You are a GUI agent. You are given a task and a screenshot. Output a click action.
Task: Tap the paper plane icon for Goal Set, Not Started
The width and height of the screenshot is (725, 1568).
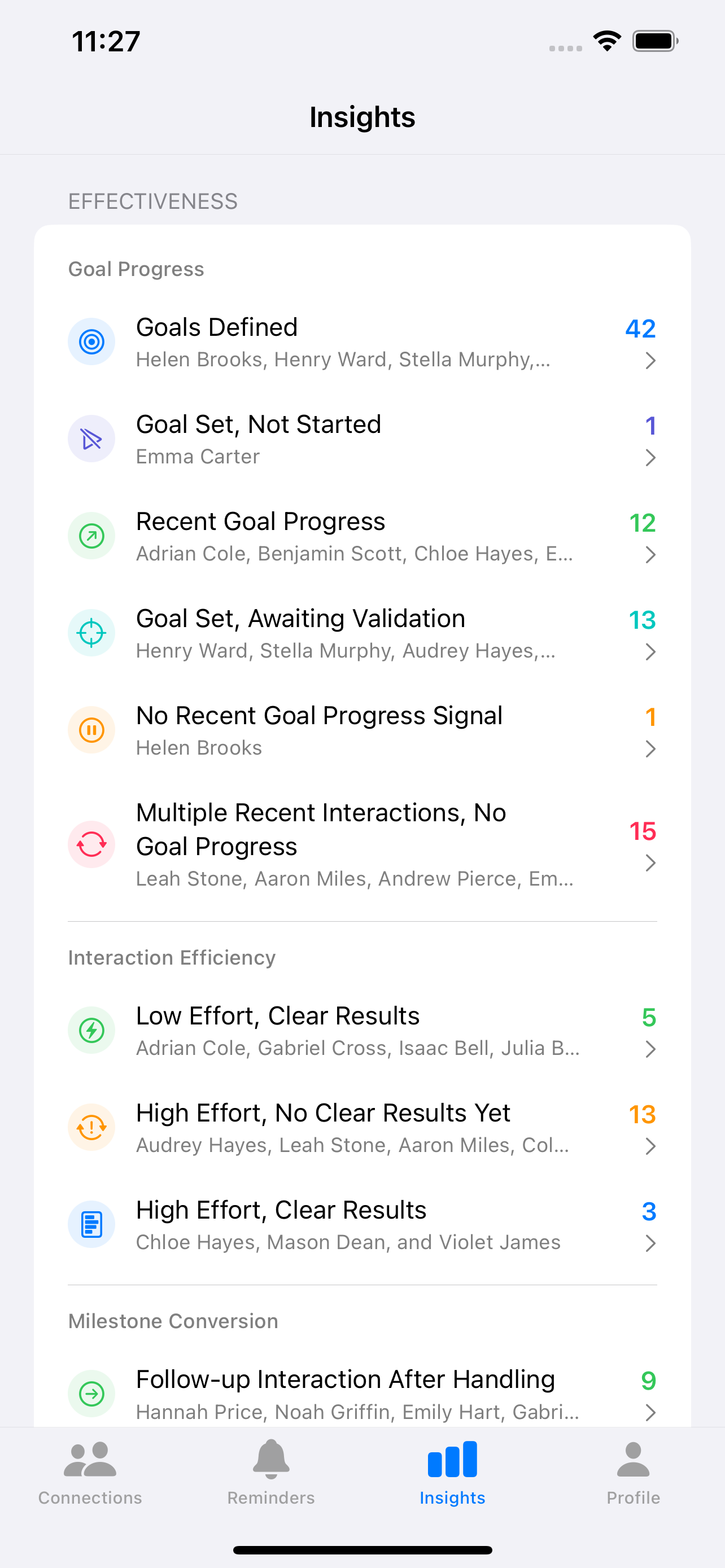[x=92, y=438]
